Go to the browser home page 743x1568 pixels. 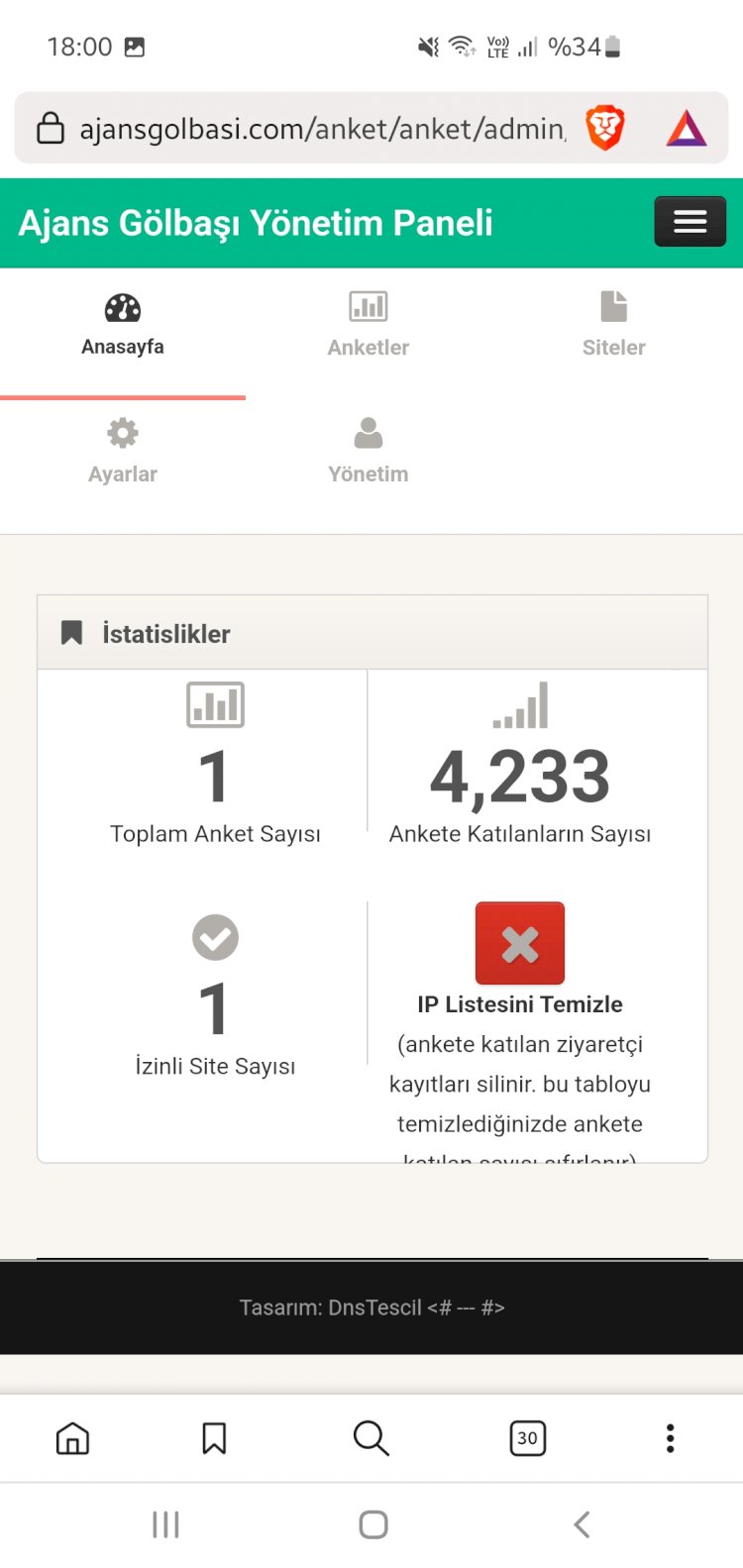point(72,1438)
